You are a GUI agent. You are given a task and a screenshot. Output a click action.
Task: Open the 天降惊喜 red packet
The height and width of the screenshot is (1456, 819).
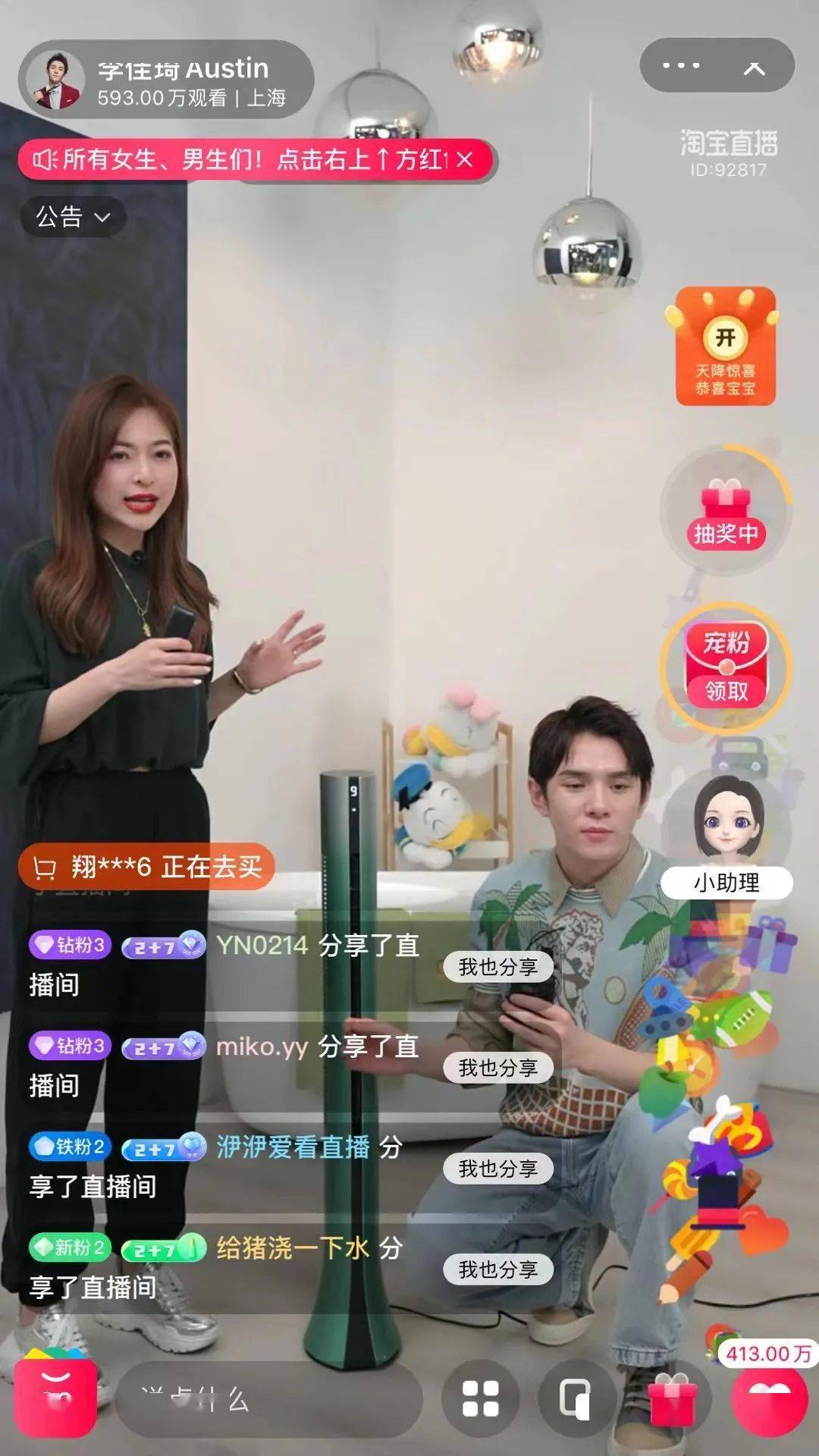[x=726, y=347]
